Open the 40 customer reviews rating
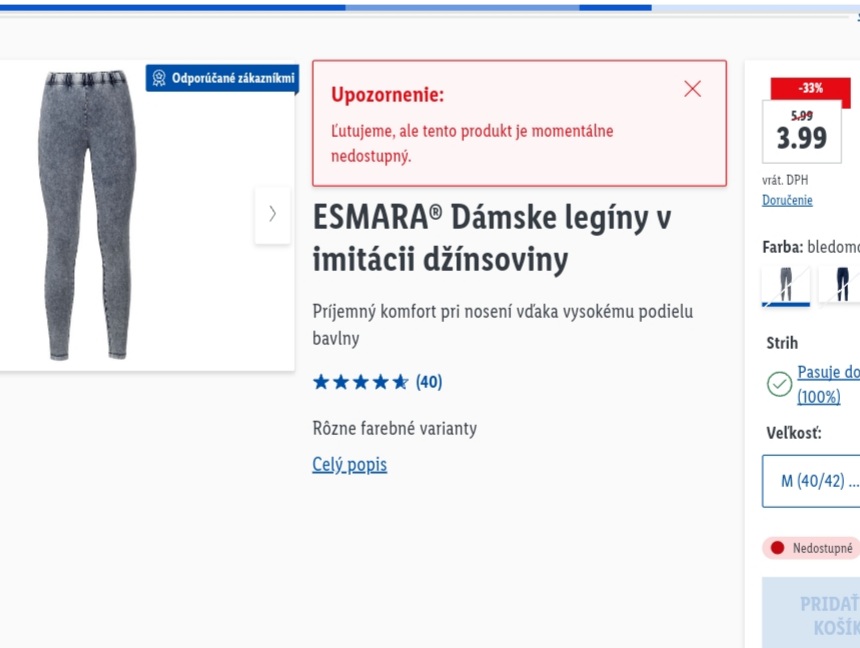 (x=377, y=382)
